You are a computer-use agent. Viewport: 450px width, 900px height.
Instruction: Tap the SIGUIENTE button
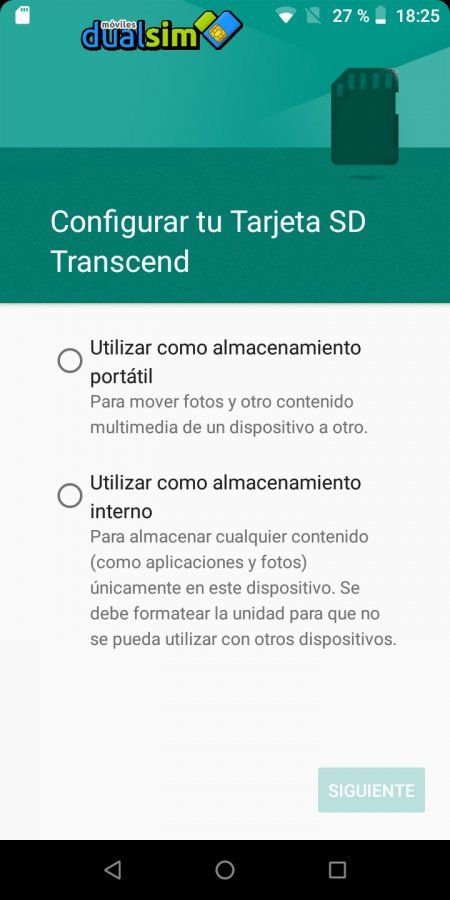(x=371, y=790)
